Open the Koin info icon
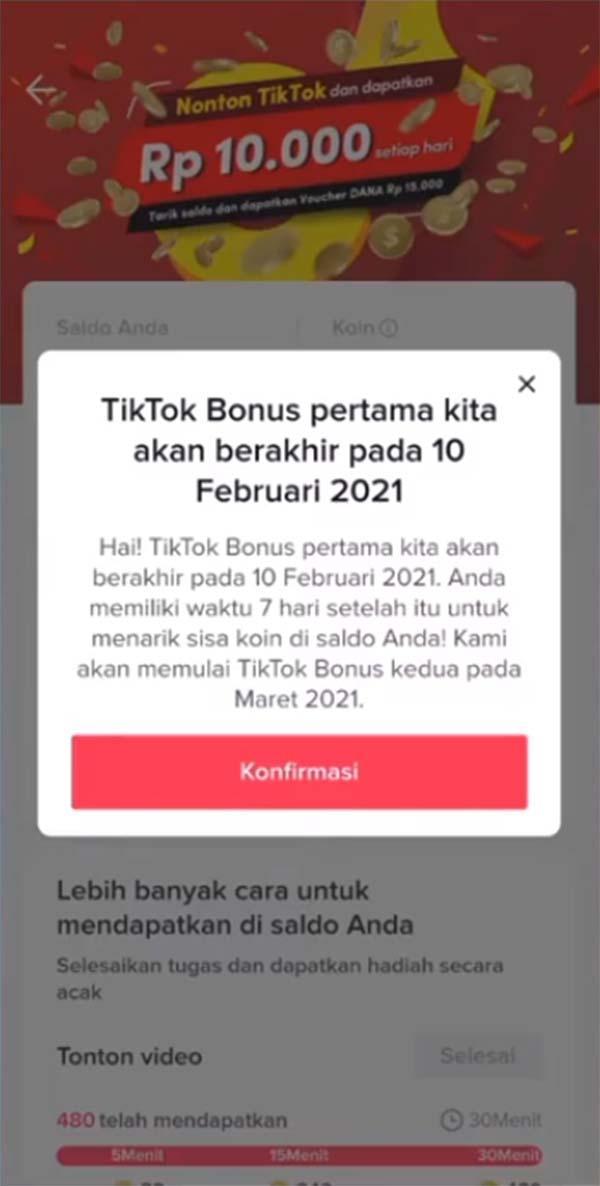The image size is (600, 1186). pos(389,327)
